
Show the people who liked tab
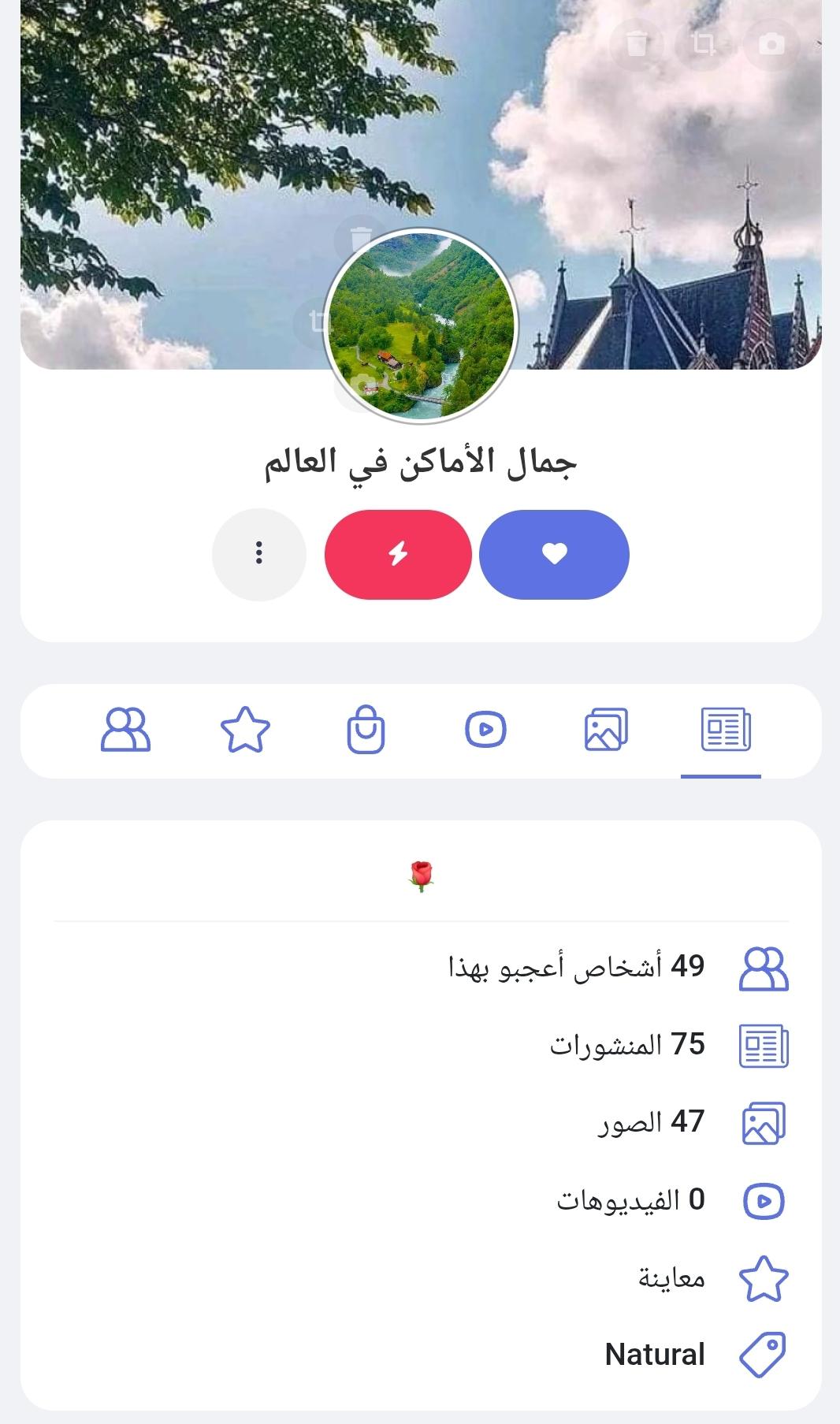pos(125,730)
